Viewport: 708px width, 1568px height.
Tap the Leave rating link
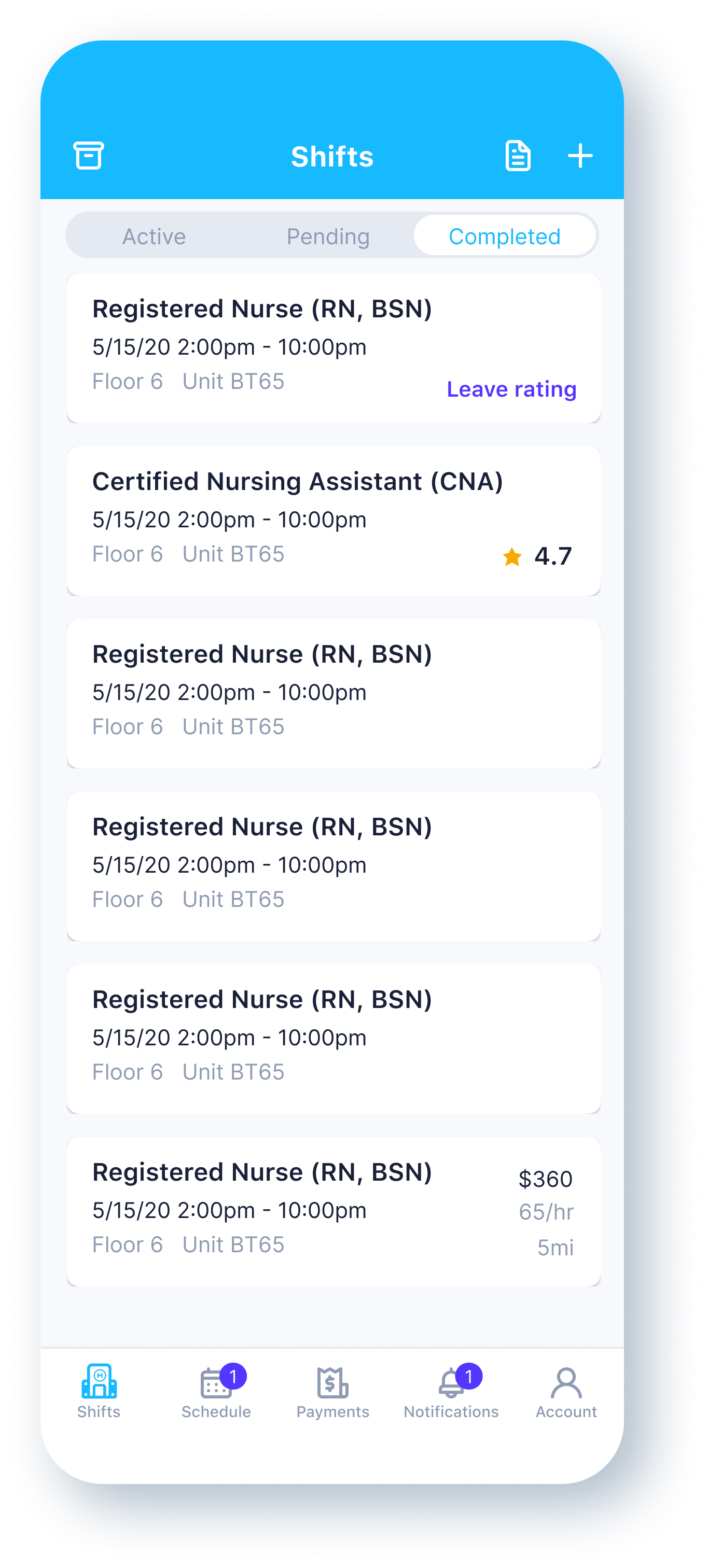(x=511, y=389)
